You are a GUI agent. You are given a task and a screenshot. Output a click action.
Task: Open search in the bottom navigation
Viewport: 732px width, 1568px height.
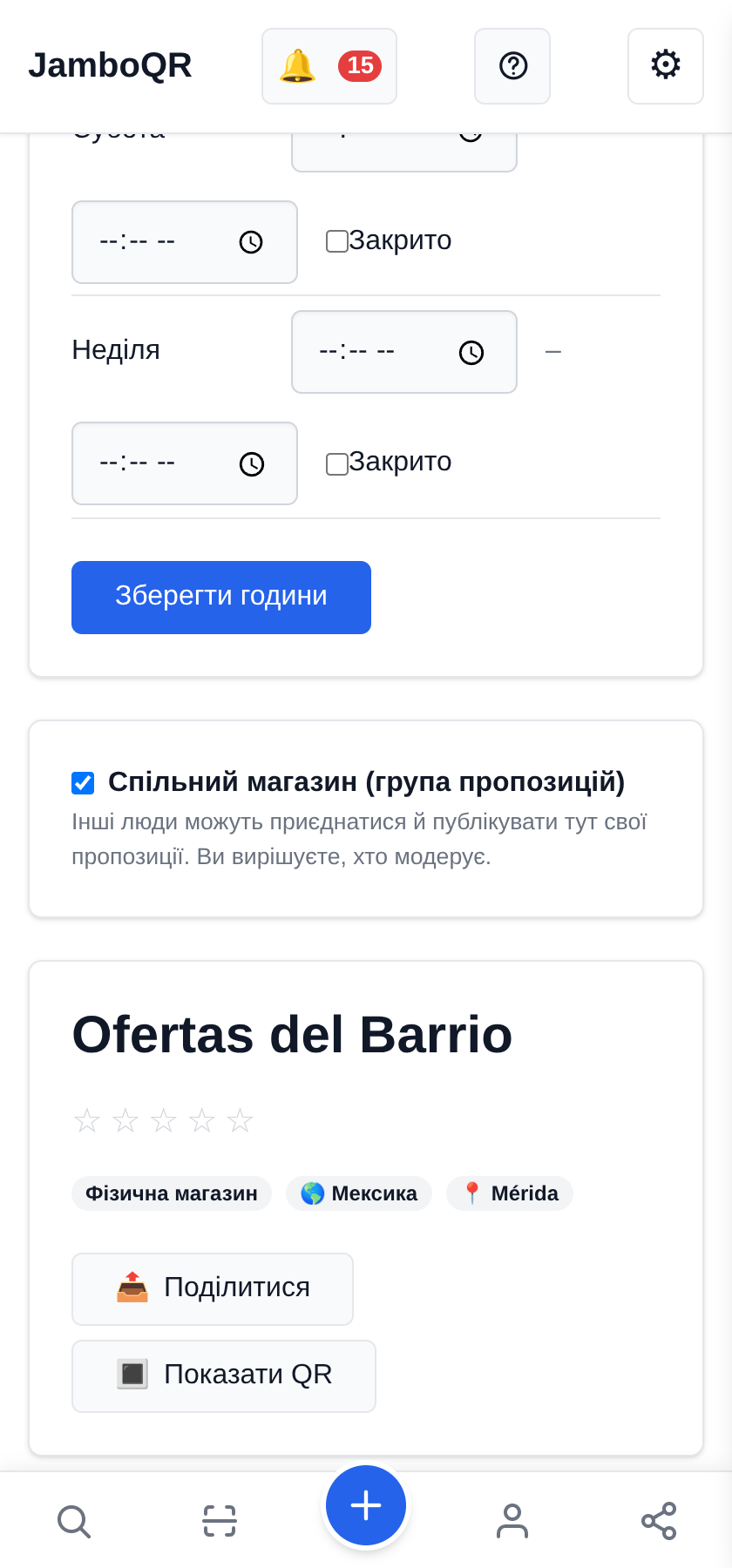click(x=73, y=1521)
